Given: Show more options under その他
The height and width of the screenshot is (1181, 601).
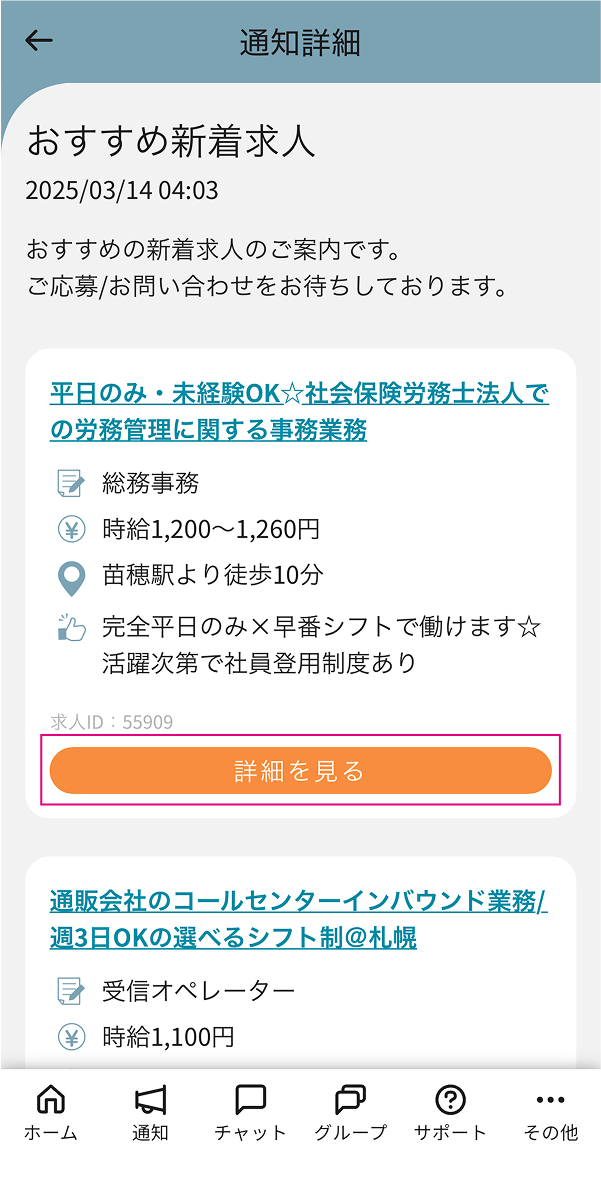Looking at the screenshot, I should click(x=550, y=1112).
